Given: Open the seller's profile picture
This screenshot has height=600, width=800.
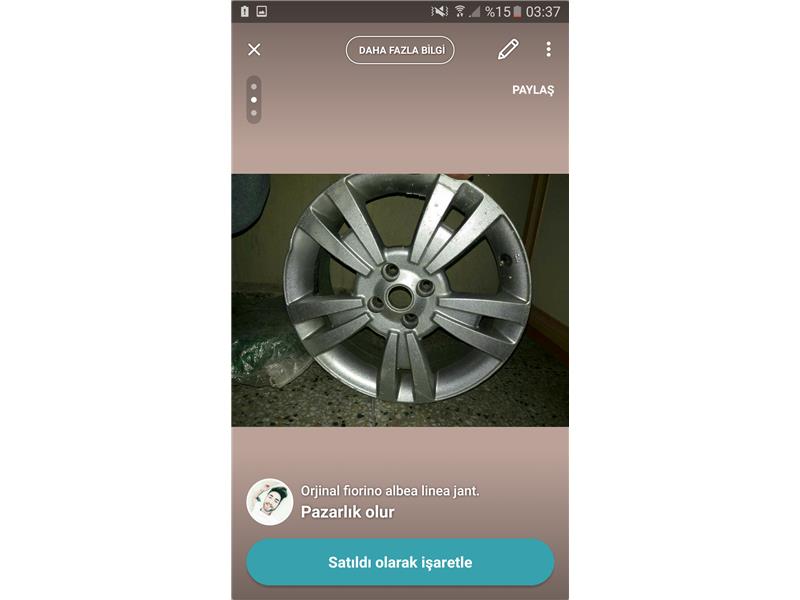Looking at the screenshot, I should point(270,502).
